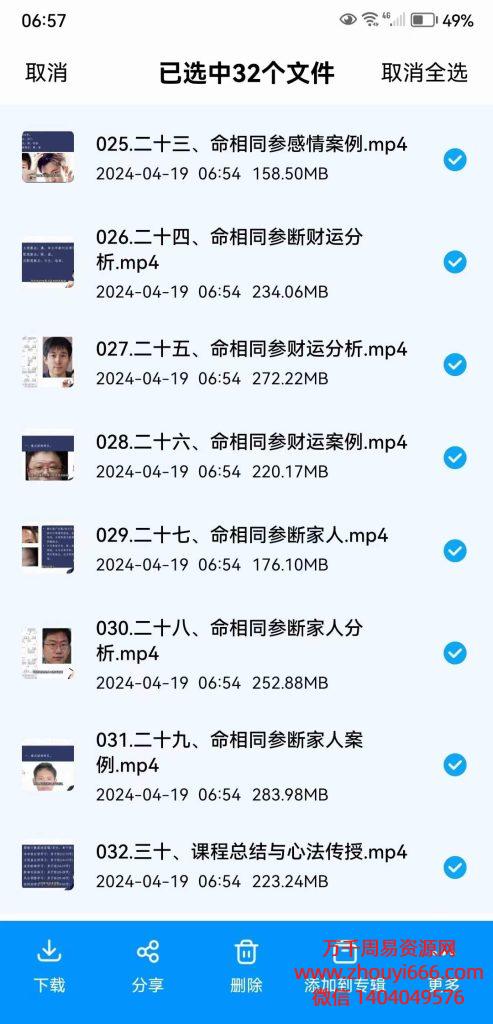Share the selected files via 分享
Screen dimensions: 493x1024
[148, 965]
